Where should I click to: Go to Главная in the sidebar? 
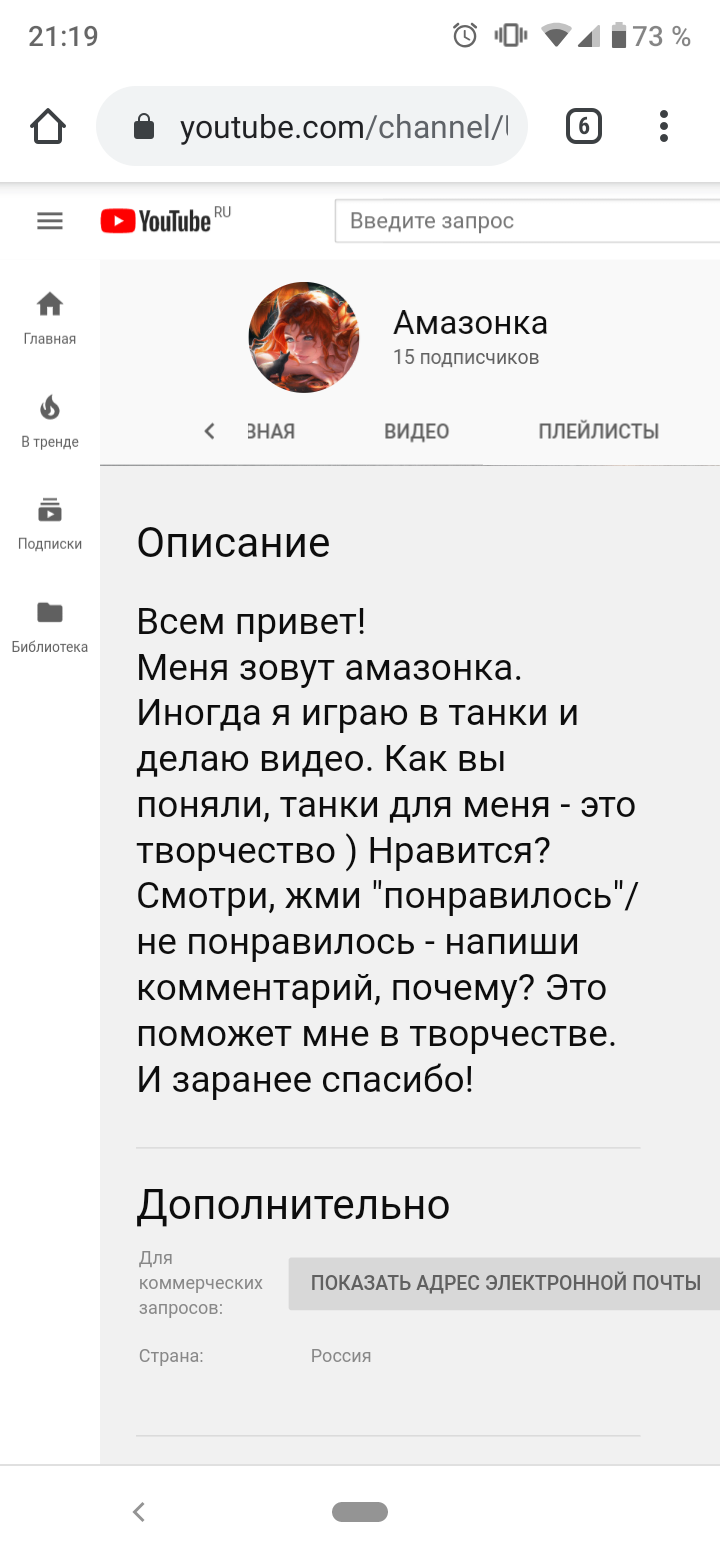click(50, 318)
